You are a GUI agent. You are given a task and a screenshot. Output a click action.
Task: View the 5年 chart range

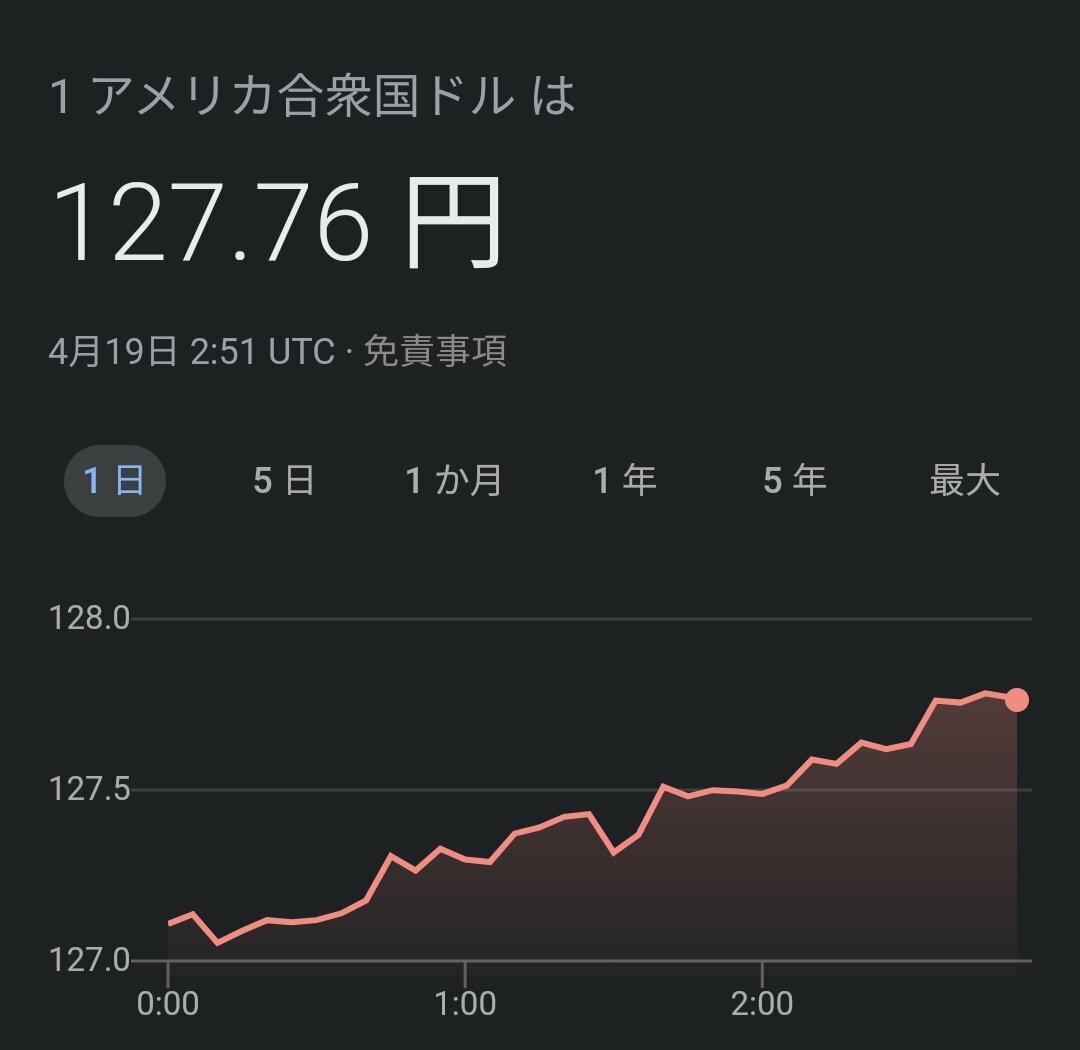[x=795, y=481]
